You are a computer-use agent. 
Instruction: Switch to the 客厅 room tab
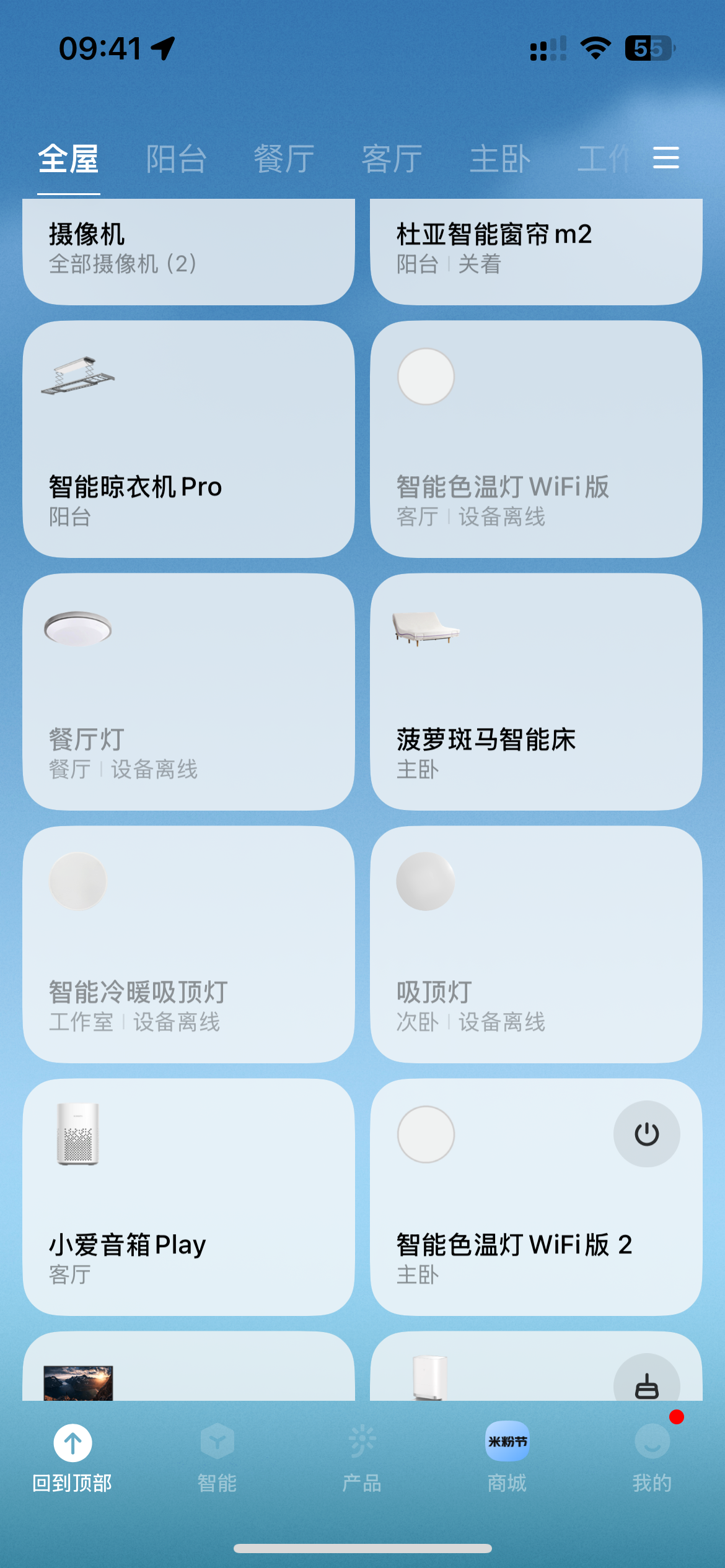coord(392,159)
